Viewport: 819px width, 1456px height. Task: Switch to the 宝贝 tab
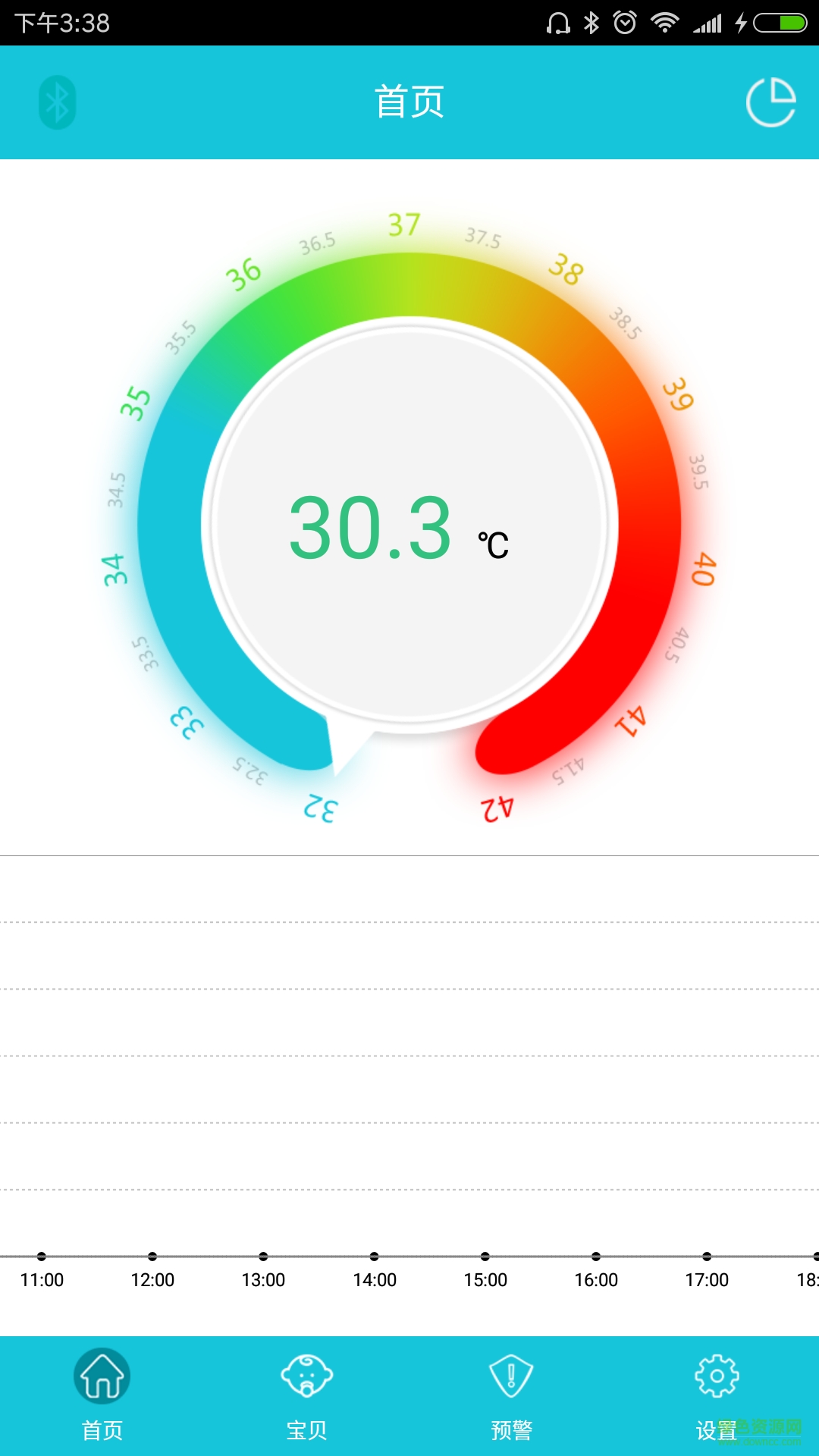point(307,1399)
